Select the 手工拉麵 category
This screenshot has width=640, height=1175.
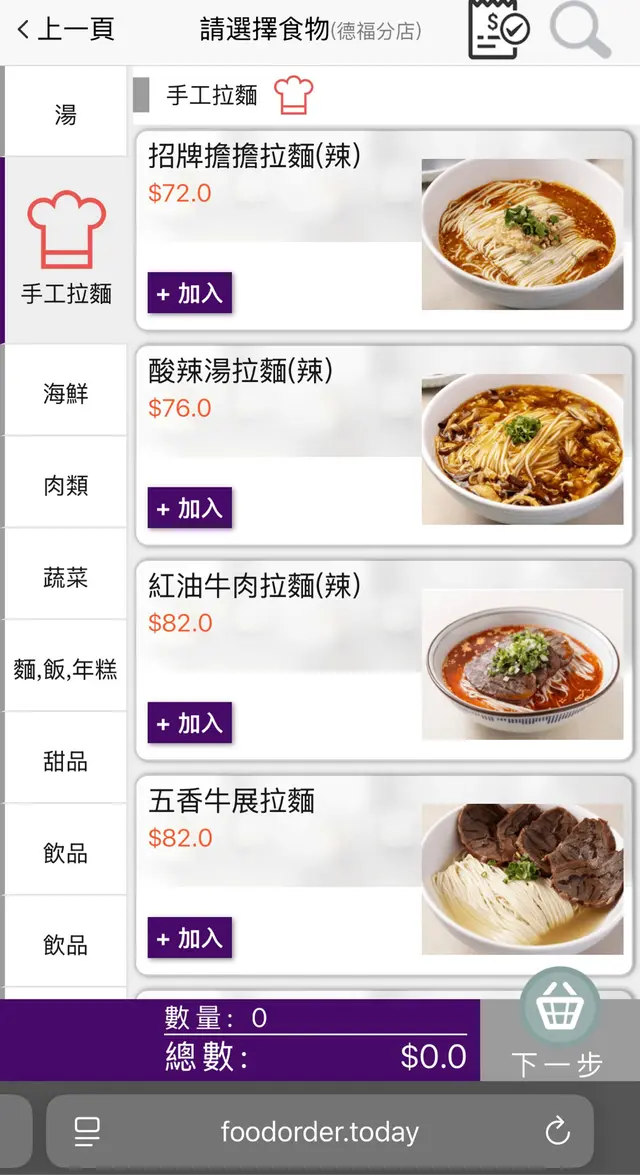66,250
